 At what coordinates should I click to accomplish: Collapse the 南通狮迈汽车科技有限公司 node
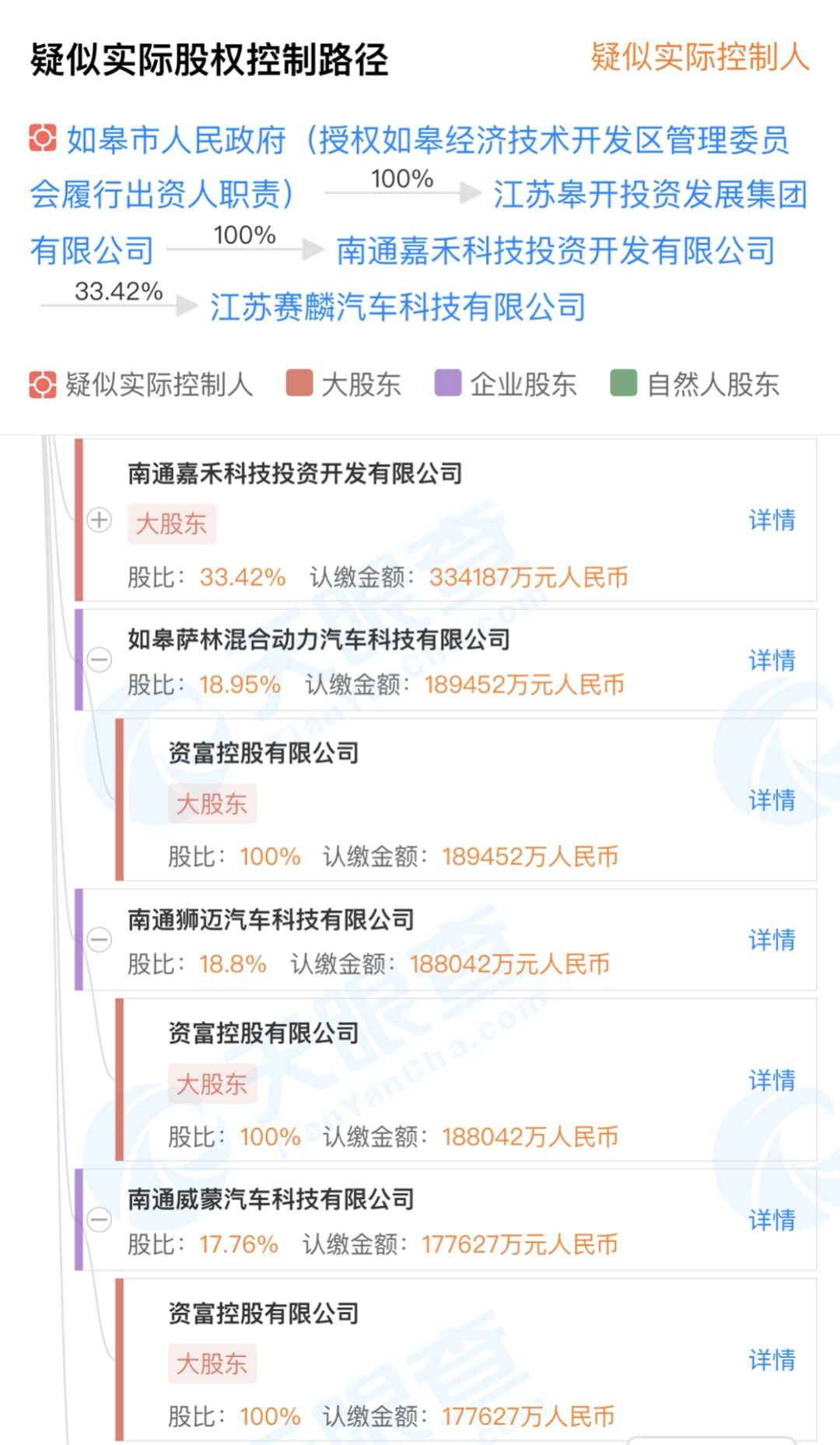pos(100,940)
